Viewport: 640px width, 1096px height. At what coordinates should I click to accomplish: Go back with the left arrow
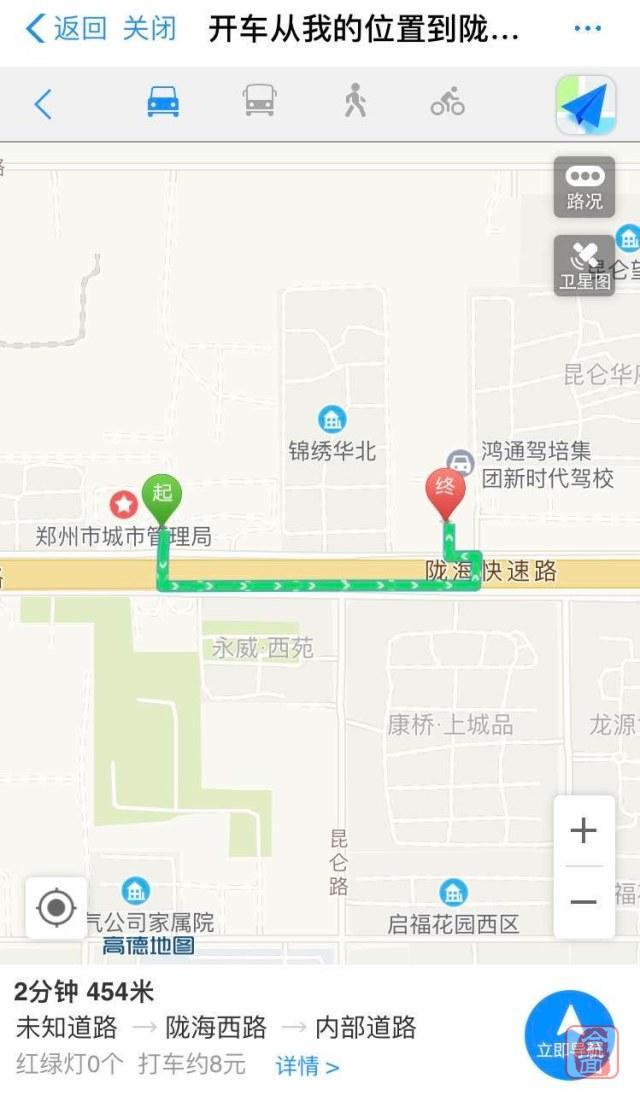pos(42,103)
